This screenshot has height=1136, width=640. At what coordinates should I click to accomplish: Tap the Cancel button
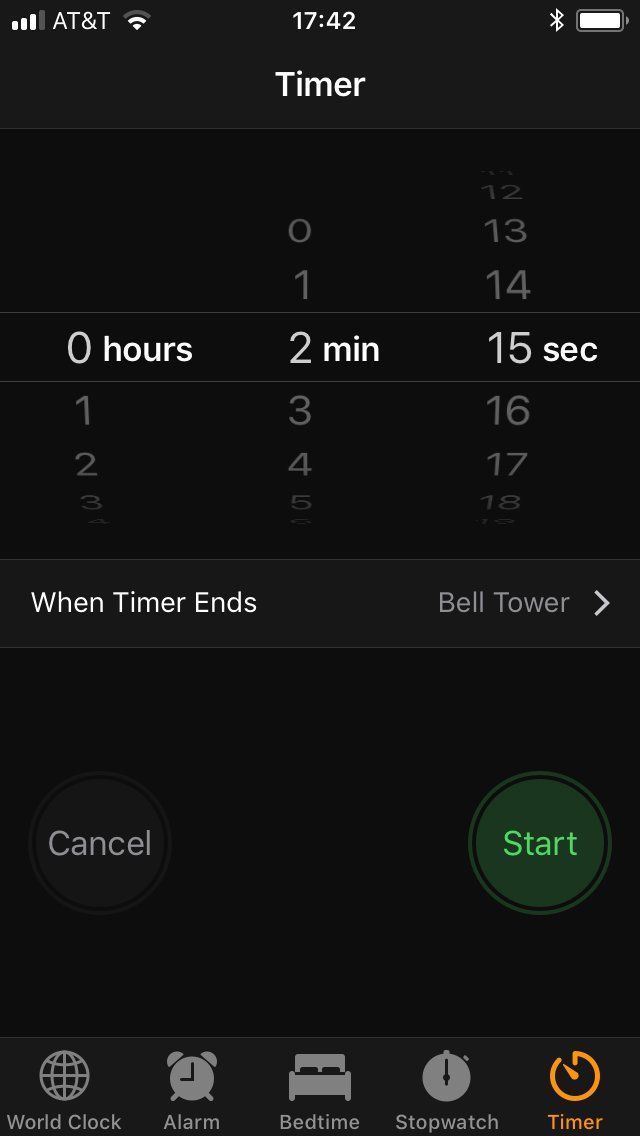[100, 843]
